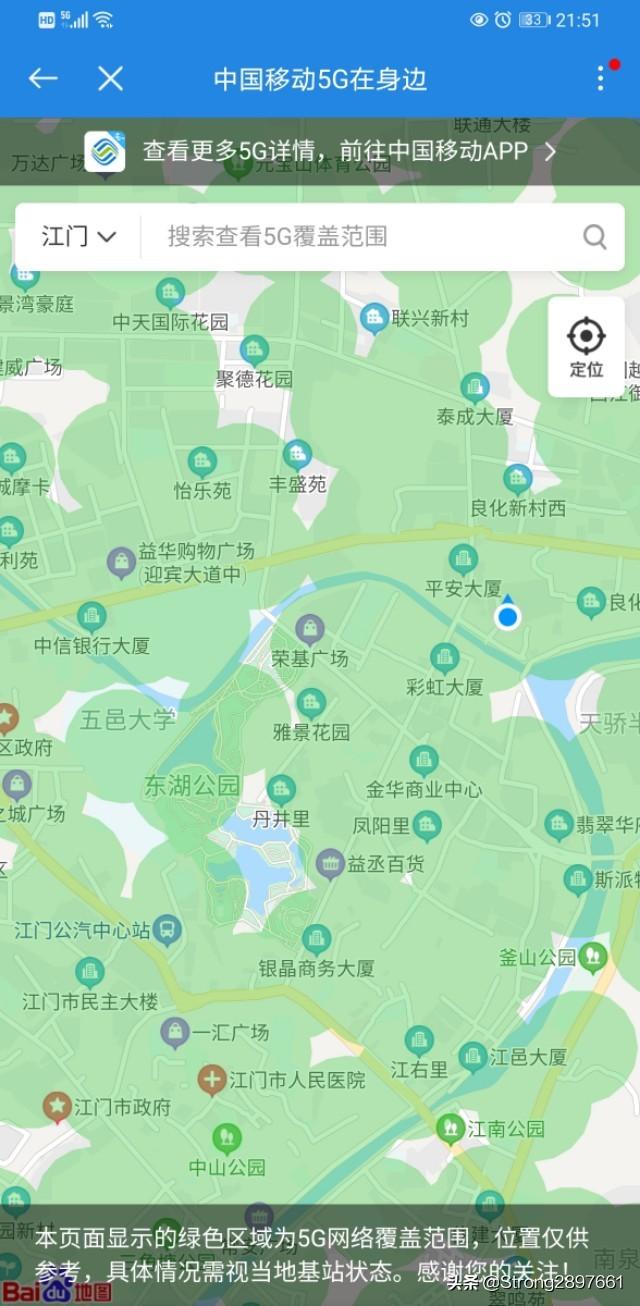
Task: Tap the magnifier search icon
Action: pyautogui.click(x=595, y=237)
